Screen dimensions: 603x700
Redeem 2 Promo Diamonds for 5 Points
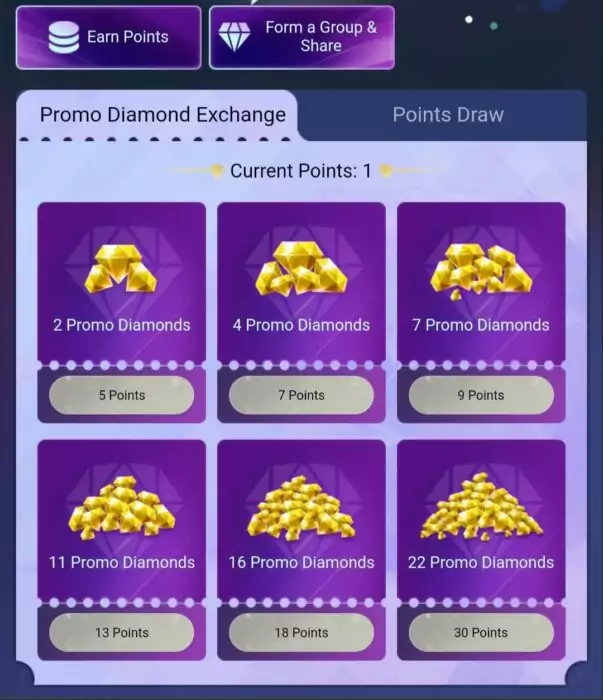(x=121, y=395)
